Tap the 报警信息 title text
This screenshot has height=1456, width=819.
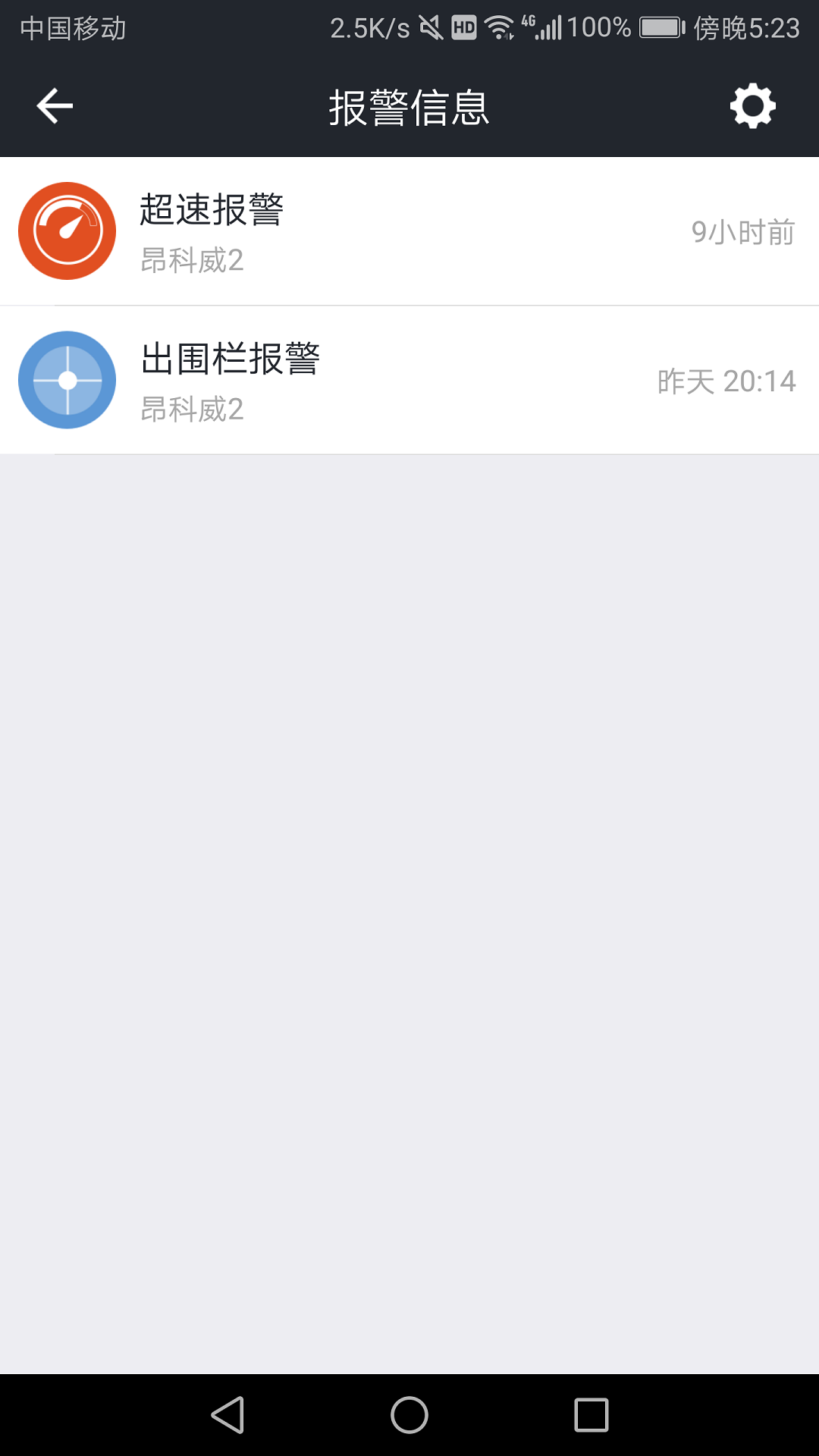click(x=409, y=106)
